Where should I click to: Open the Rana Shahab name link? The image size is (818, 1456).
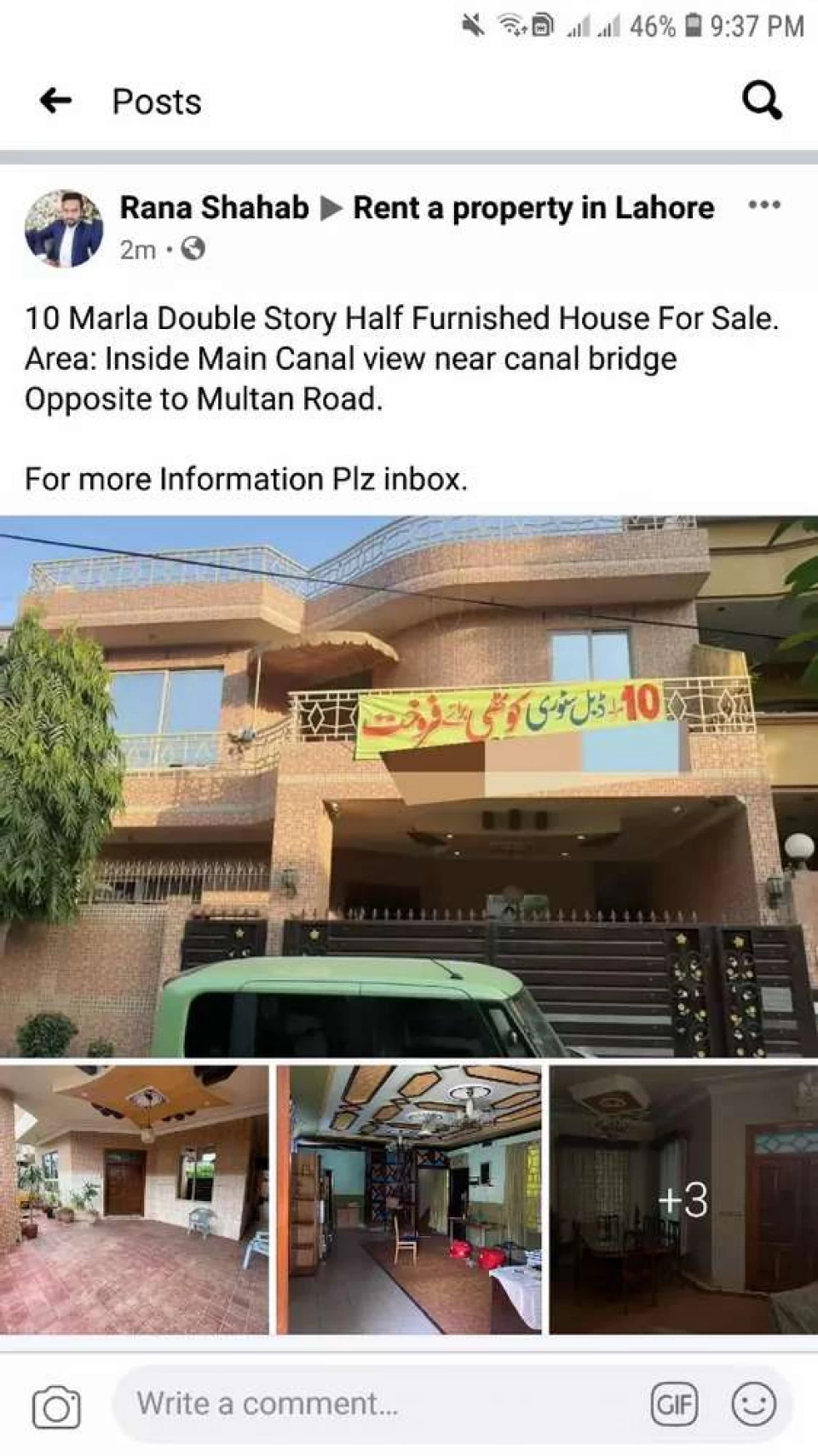coord(214,208)
